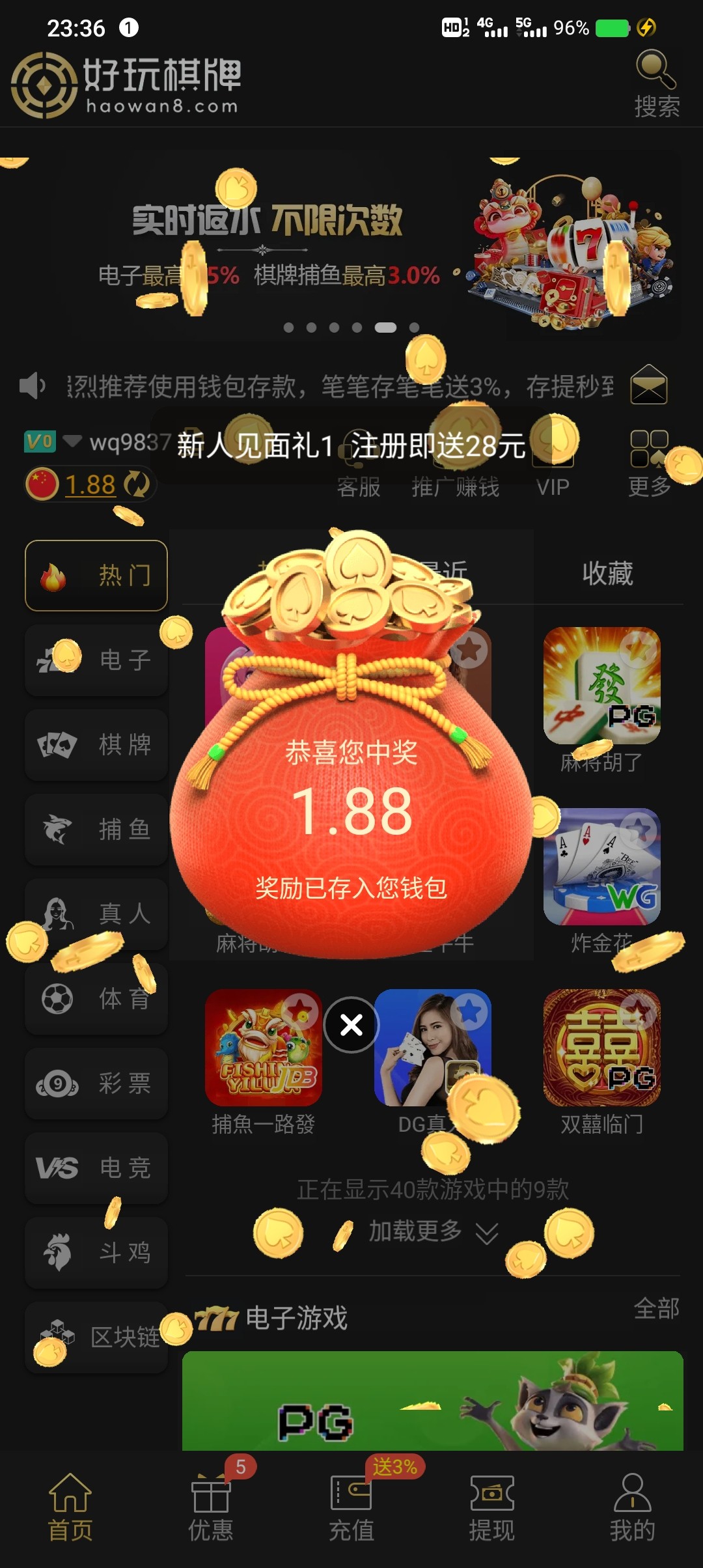Open the 双囍临门 game
Image resolution: width=703 pixels, height=1568 pixels.
click(x=601, y=1048)
